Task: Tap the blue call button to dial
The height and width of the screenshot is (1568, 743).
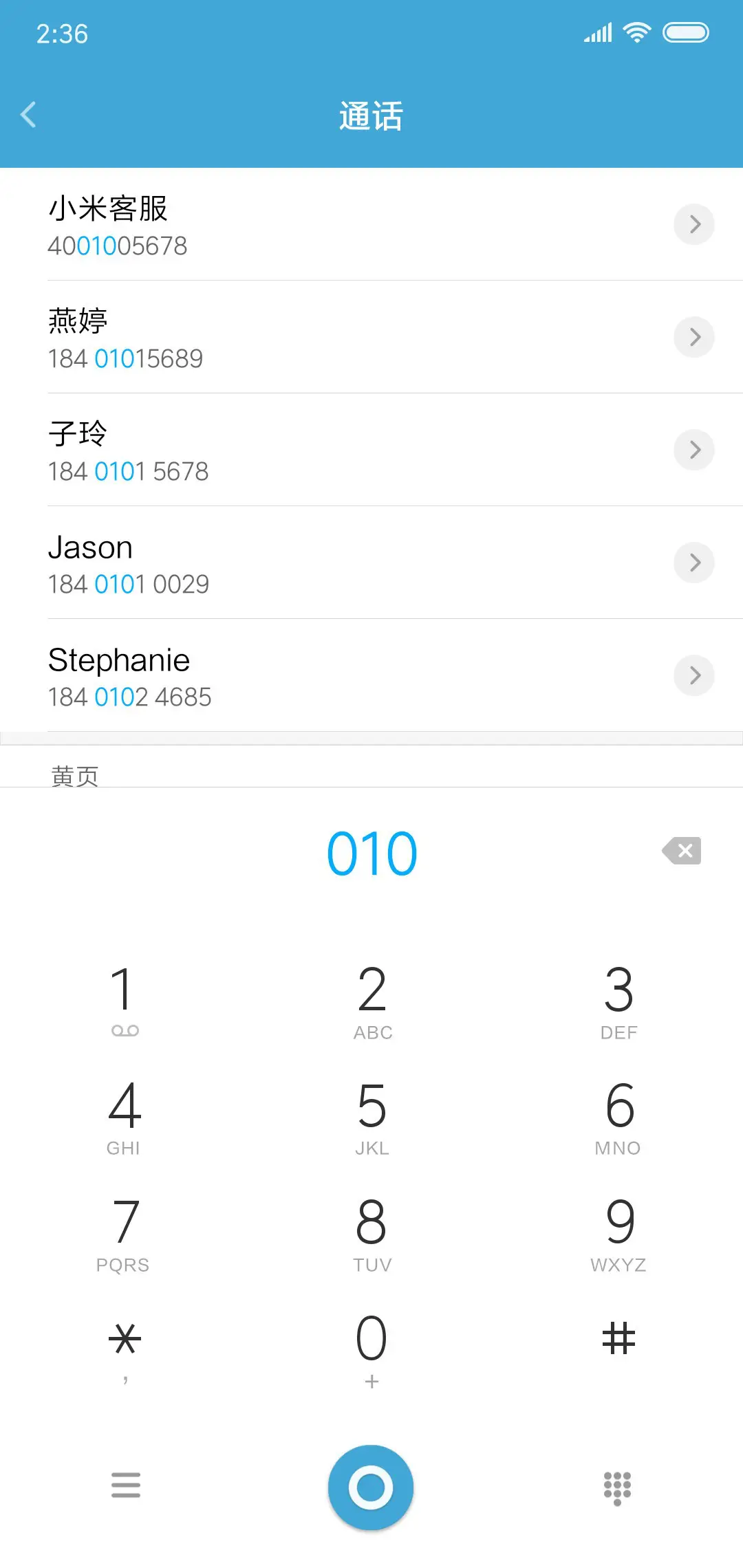Action: 370,1487
